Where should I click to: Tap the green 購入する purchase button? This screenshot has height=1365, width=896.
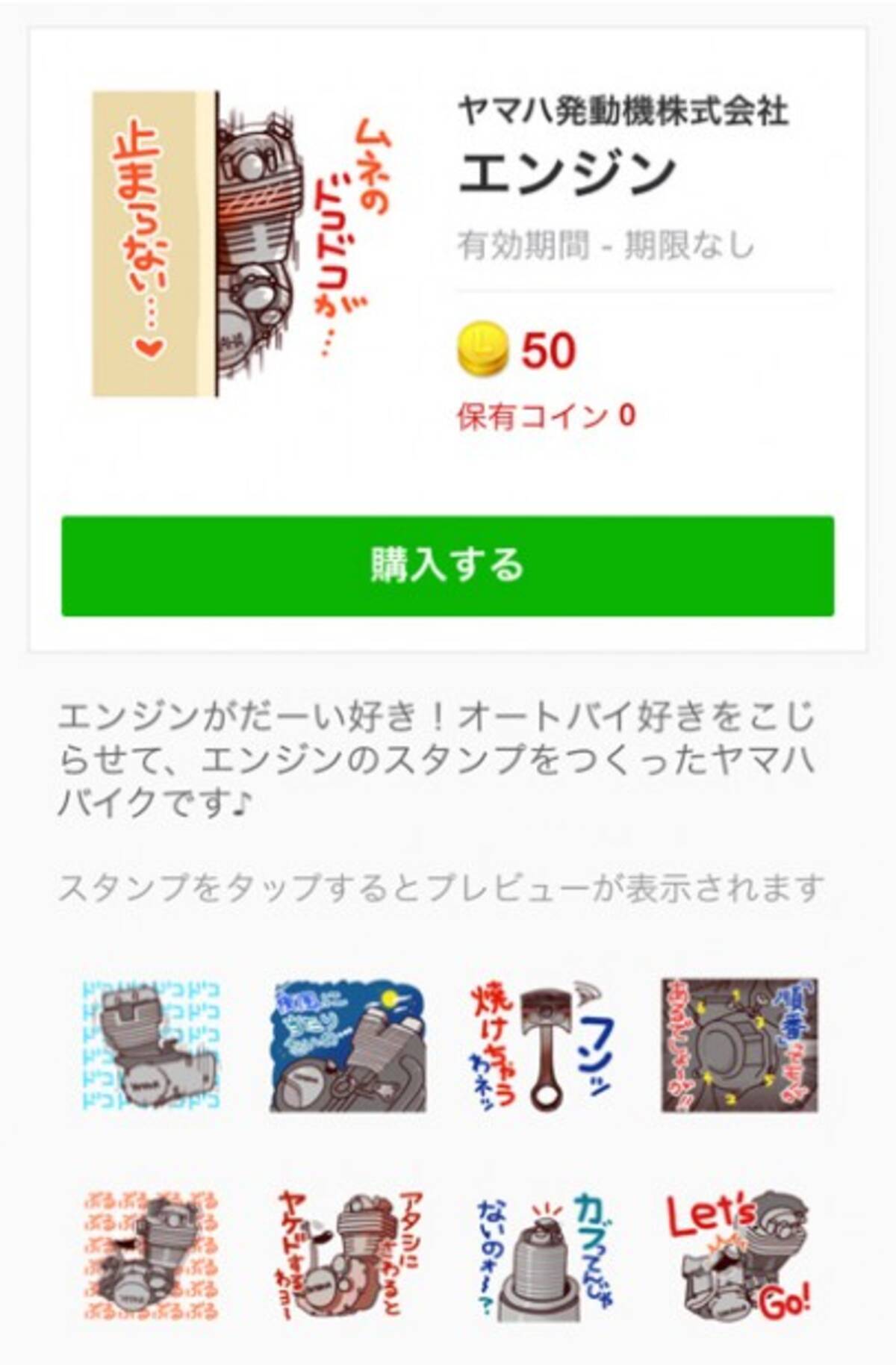tap(447, 565)
